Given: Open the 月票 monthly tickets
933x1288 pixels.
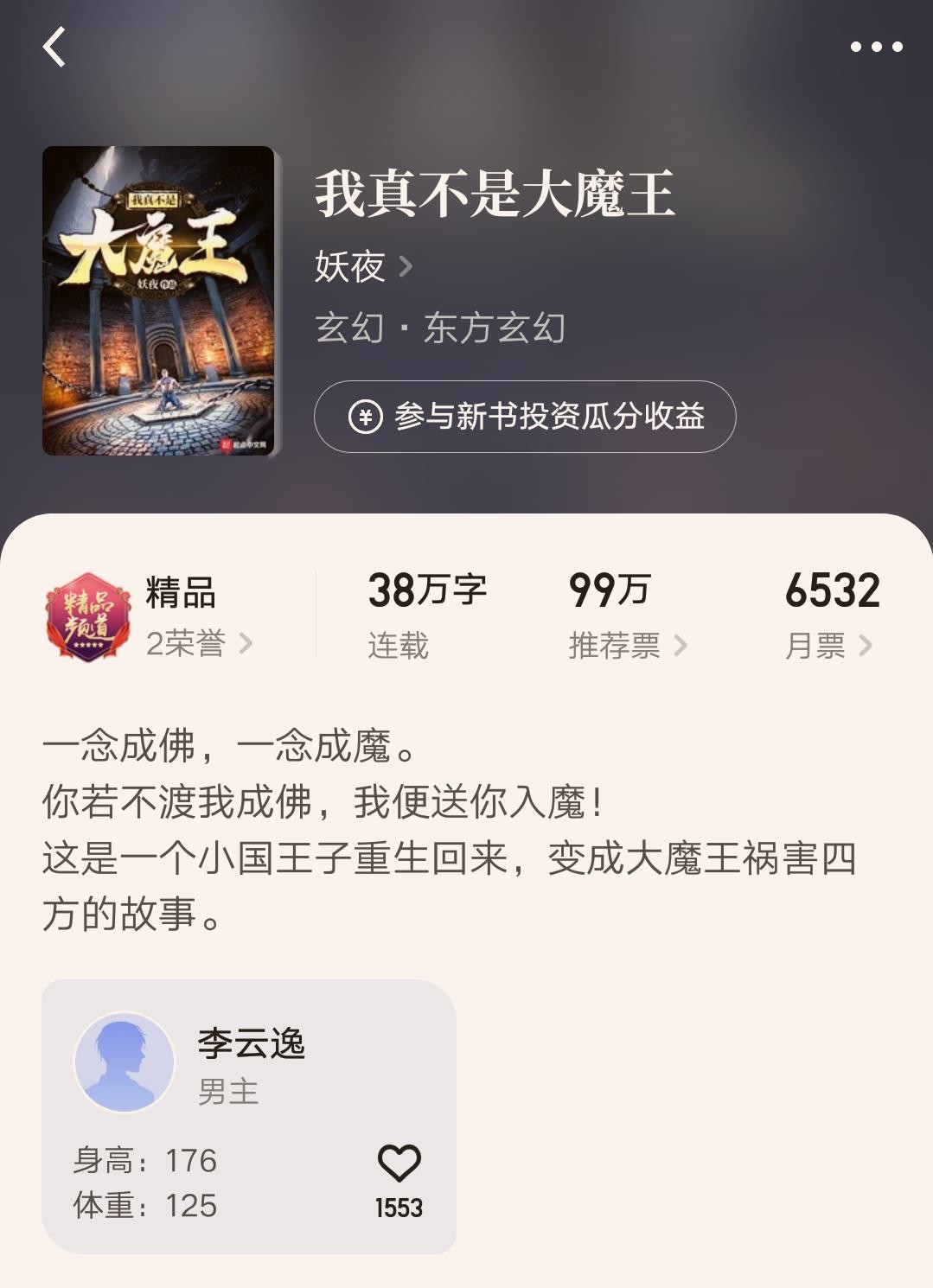Looking at the screenshot, I should [828, 645].
